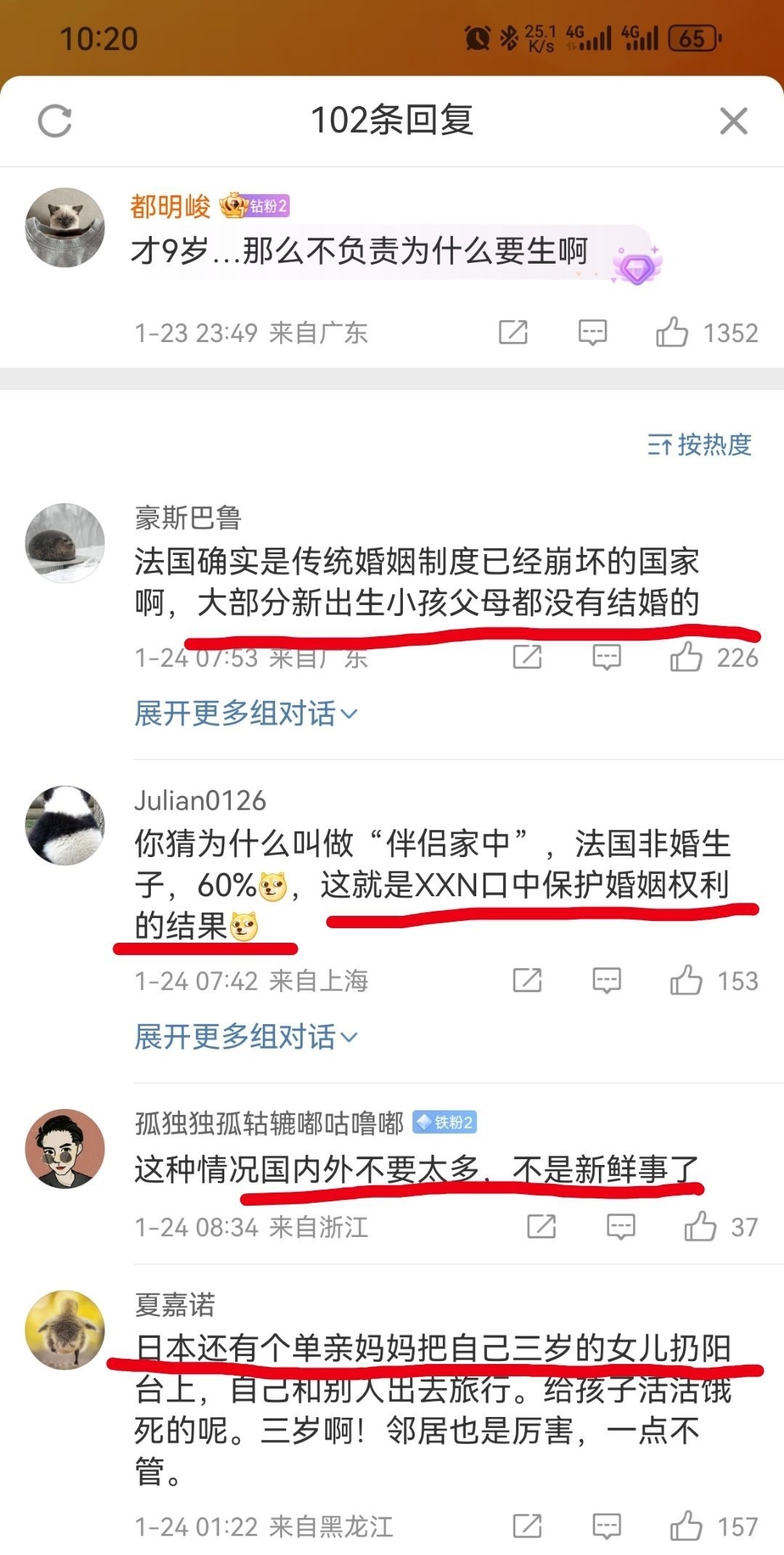The image size is (784, 1555).
Task: Open 都明峻's username profile
Action: [171, 207]
